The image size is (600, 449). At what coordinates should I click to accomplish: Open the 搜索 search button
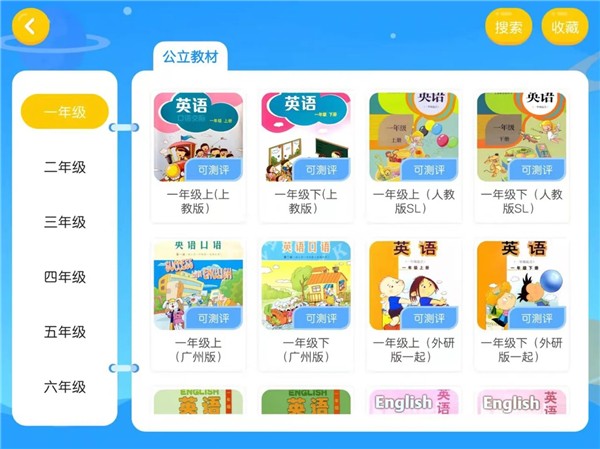pyautogui.click(x=509, y=27)
